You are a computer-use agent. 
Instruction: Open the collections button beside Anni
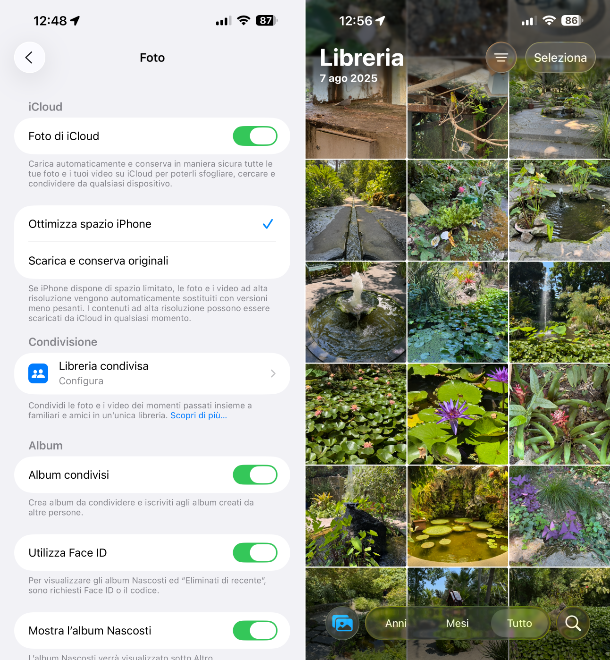342,623
